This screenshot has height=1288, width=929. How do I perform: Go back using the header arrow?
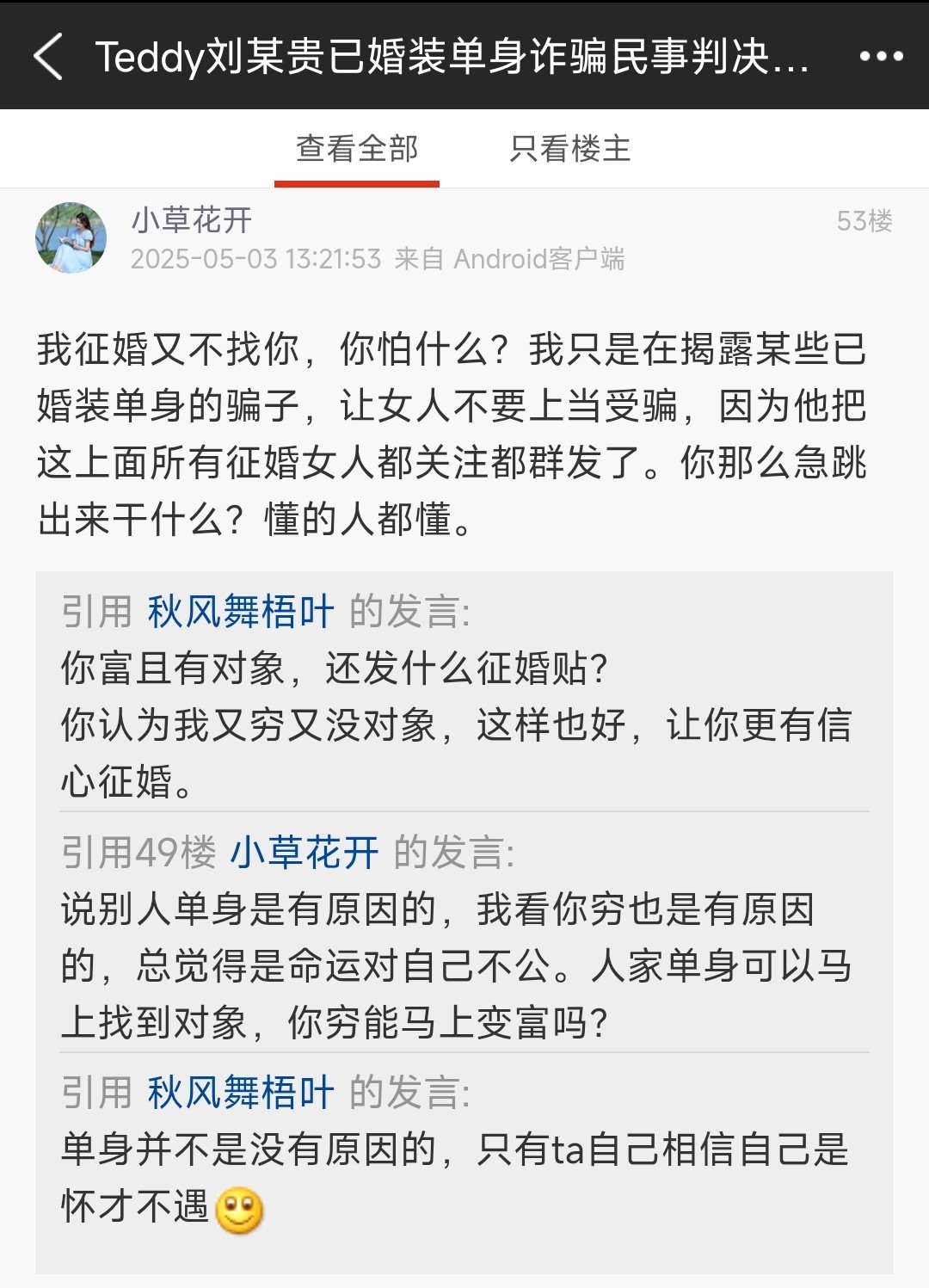pyautogui.click(x=49, y=57)
